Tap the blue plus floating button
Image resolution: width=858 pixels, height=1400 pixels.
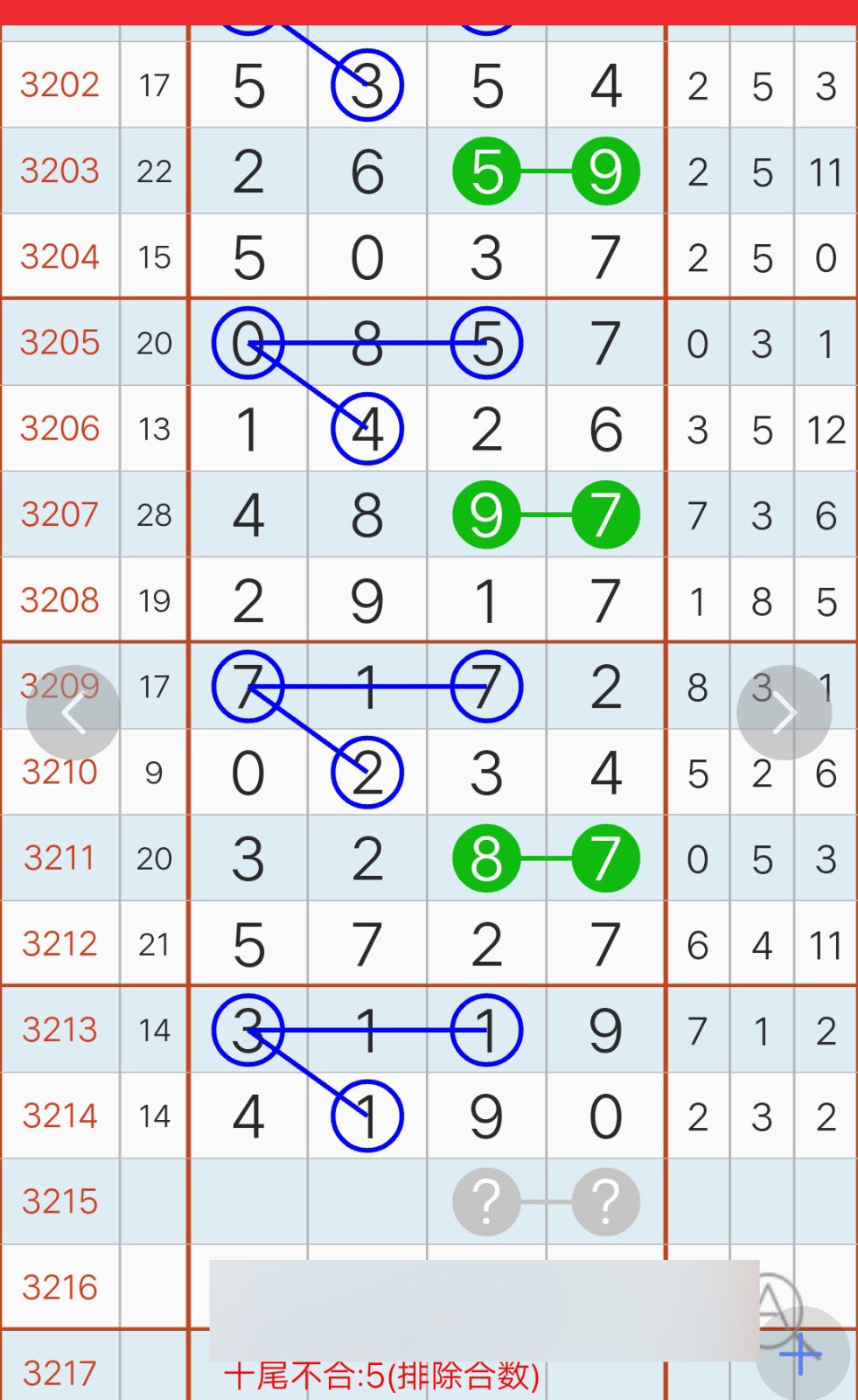802,1354
